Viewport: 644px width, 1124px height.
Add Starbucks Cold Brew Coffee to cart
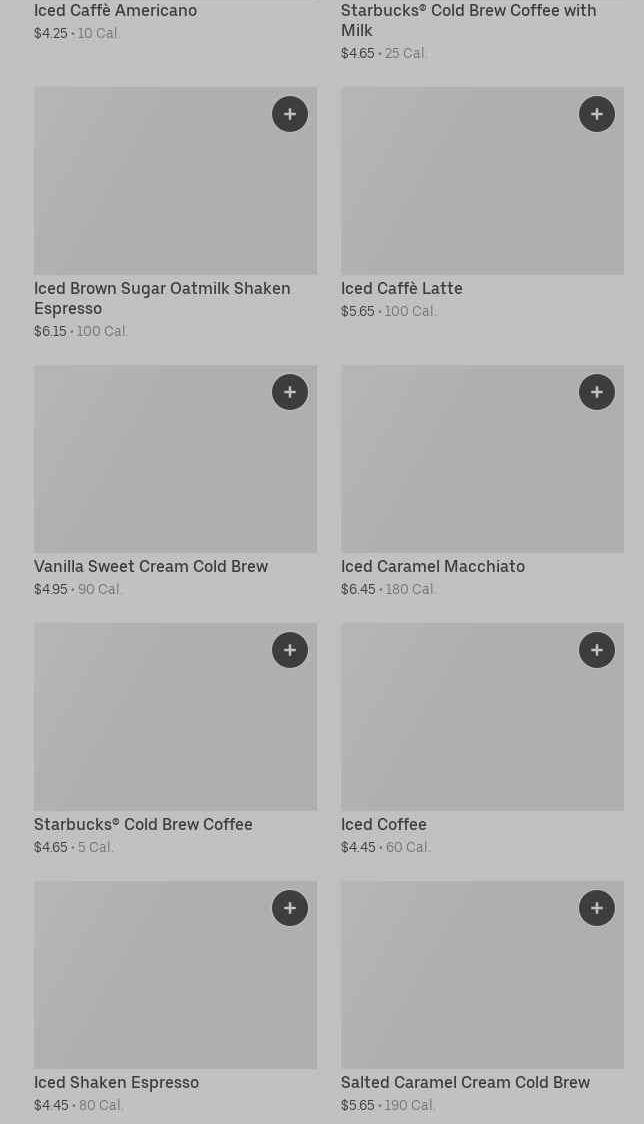click(x=290, y=650)
